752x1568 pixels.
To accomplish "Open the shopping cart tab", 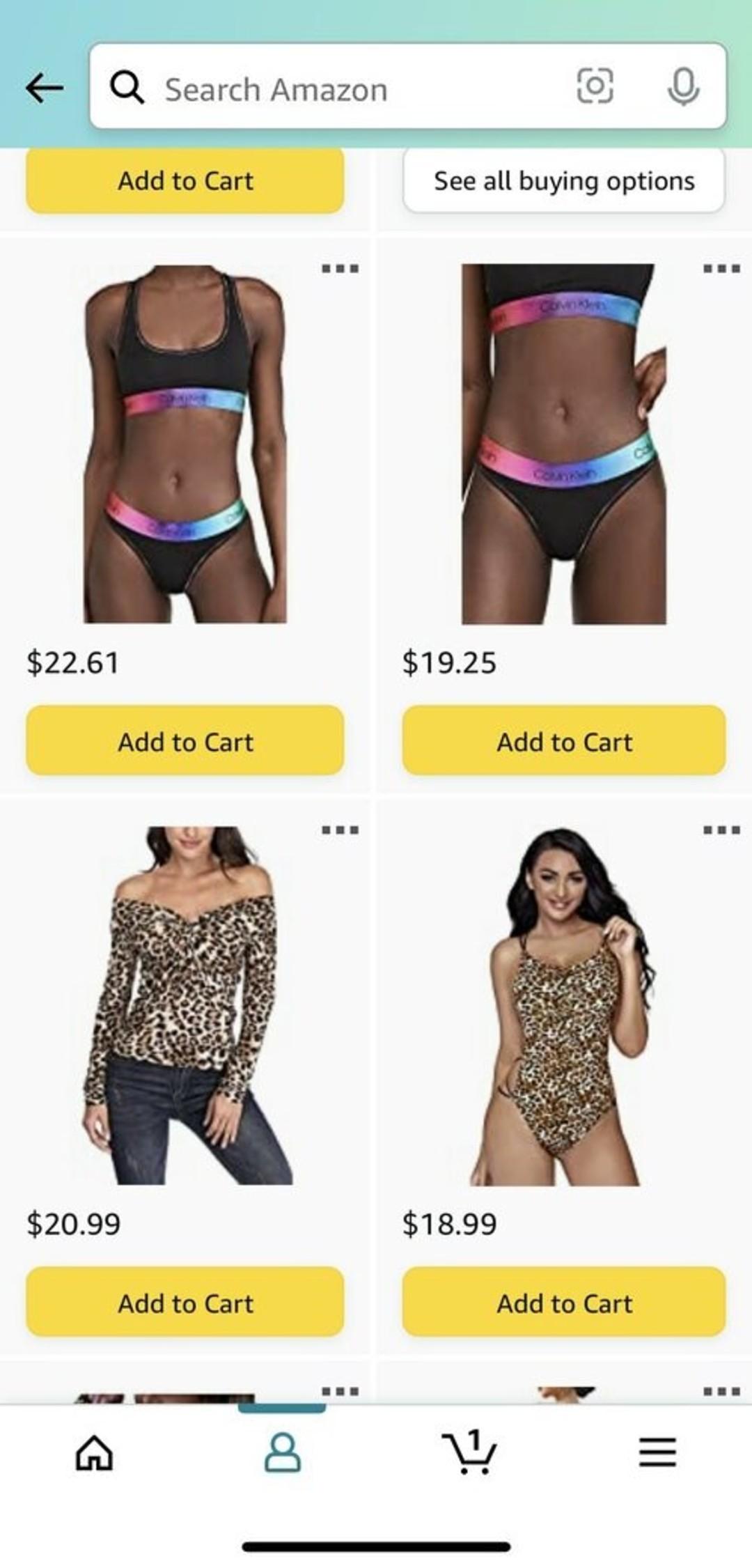I will tap(469, 1452).
